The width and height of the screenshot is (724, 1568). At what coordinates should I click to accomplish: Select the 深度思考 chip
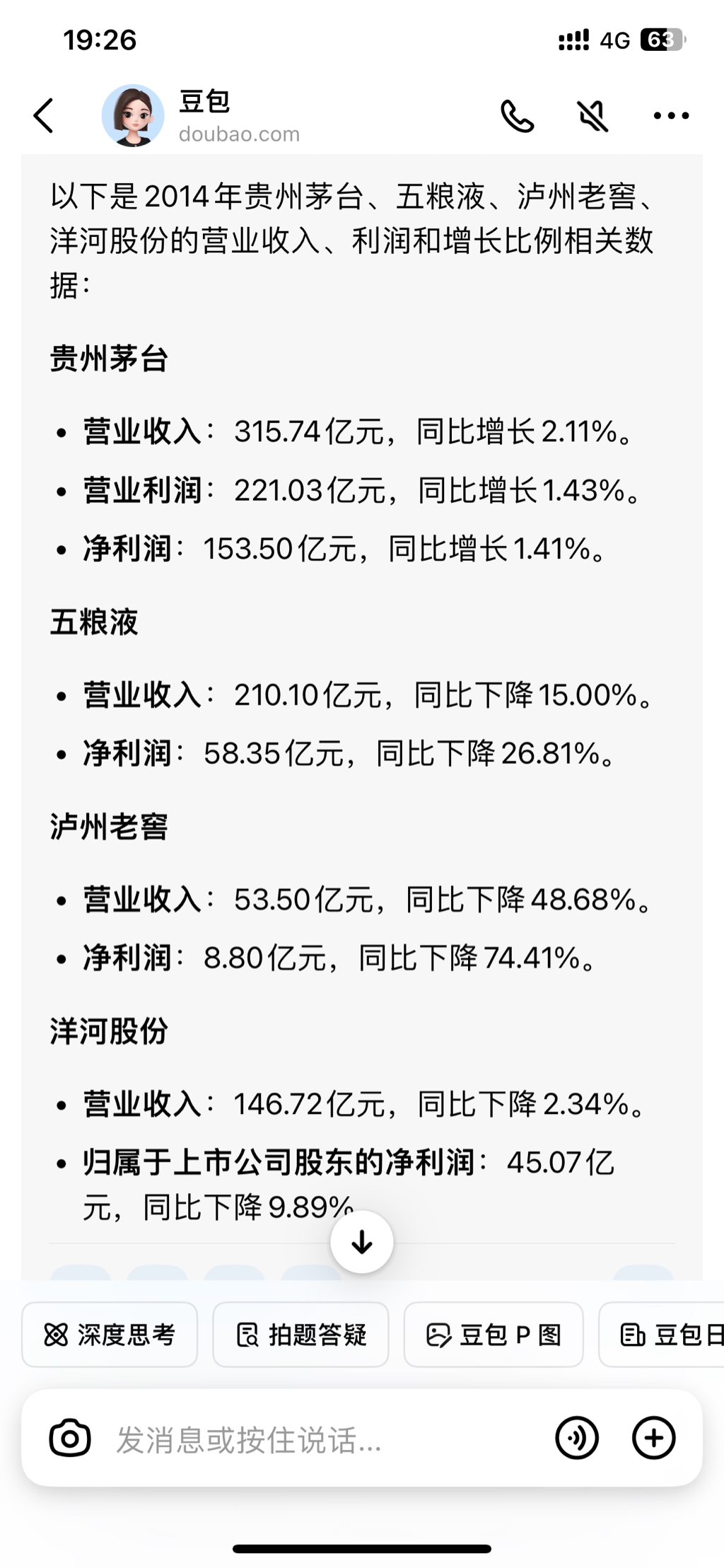(110, 1335)
